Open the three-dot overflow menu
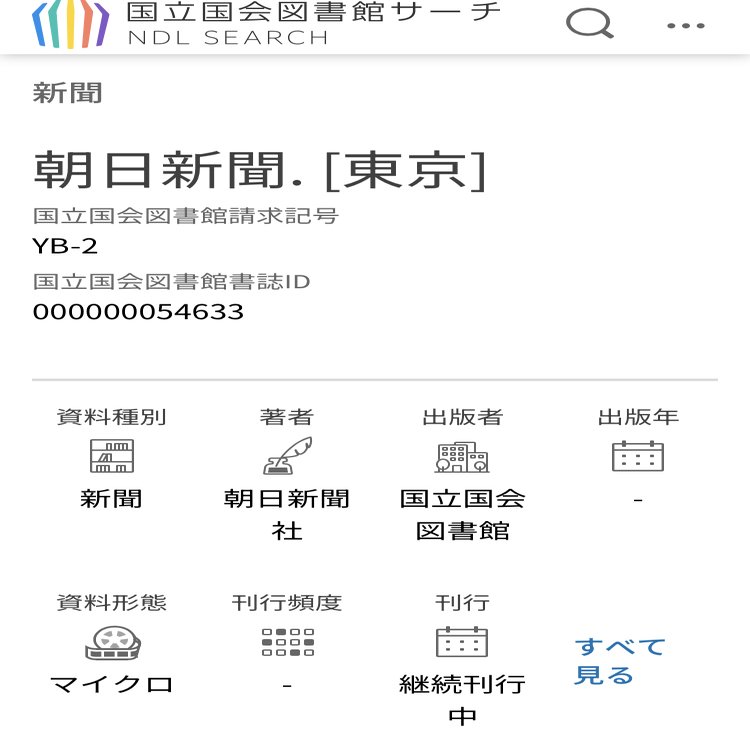This screenshot has width=750, height=750. tap(686, 26)
